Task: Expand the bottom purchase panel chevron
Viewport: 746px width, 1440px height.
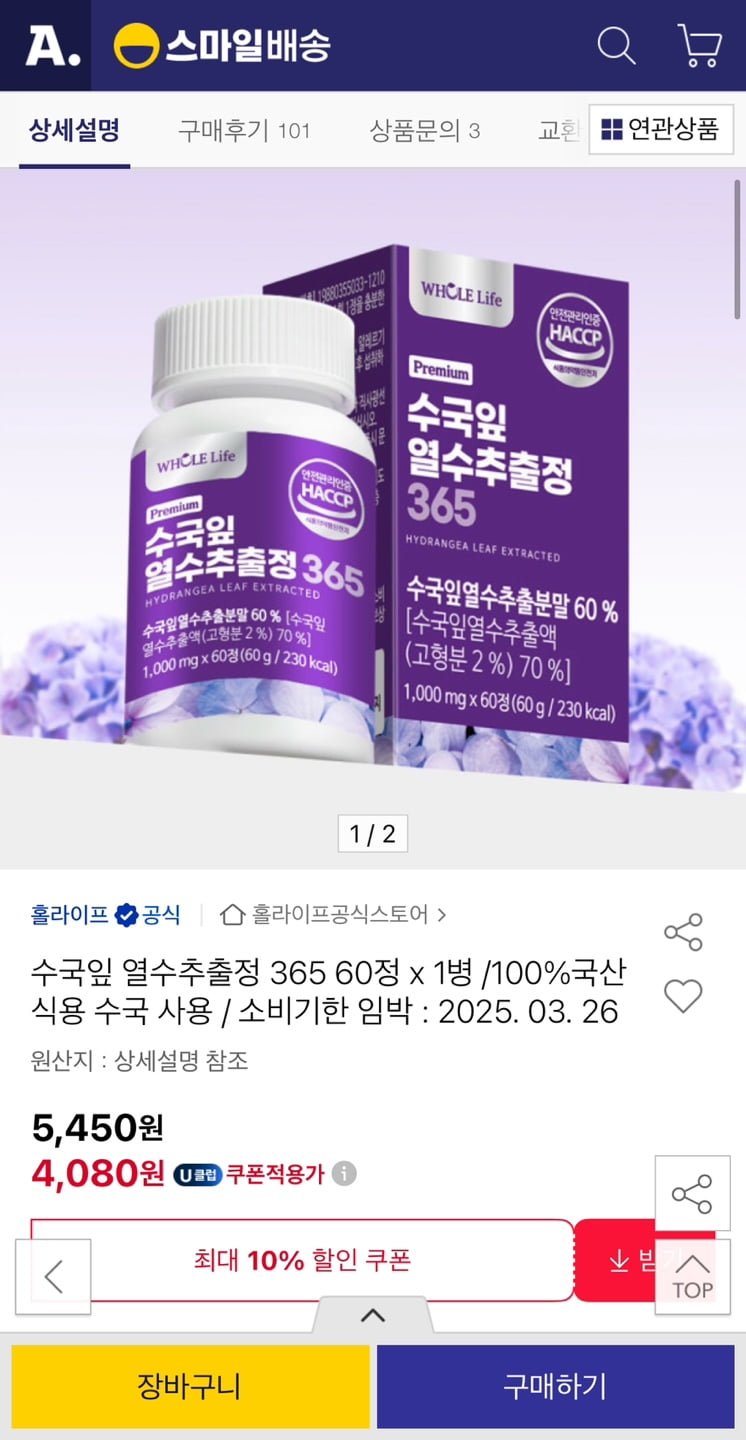Action: tap(372, 1315)
